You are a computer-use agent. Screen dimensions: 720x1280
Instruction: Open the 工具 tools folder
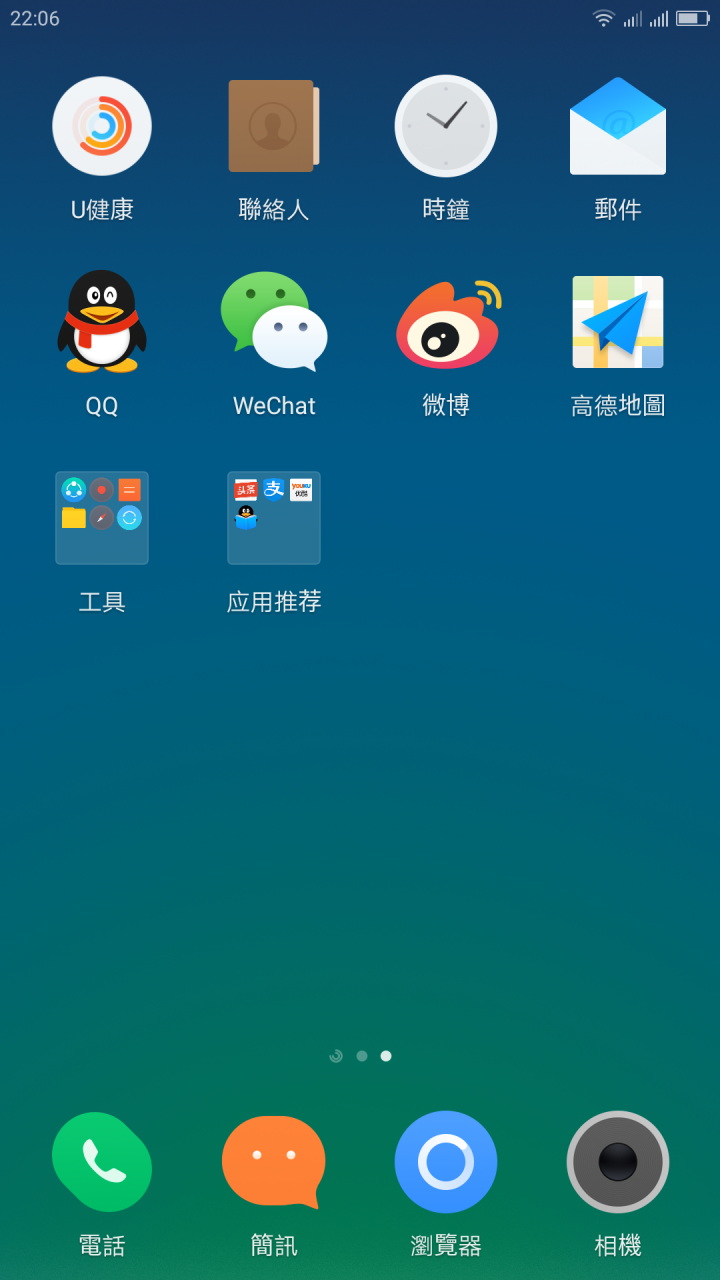[101, 517]
